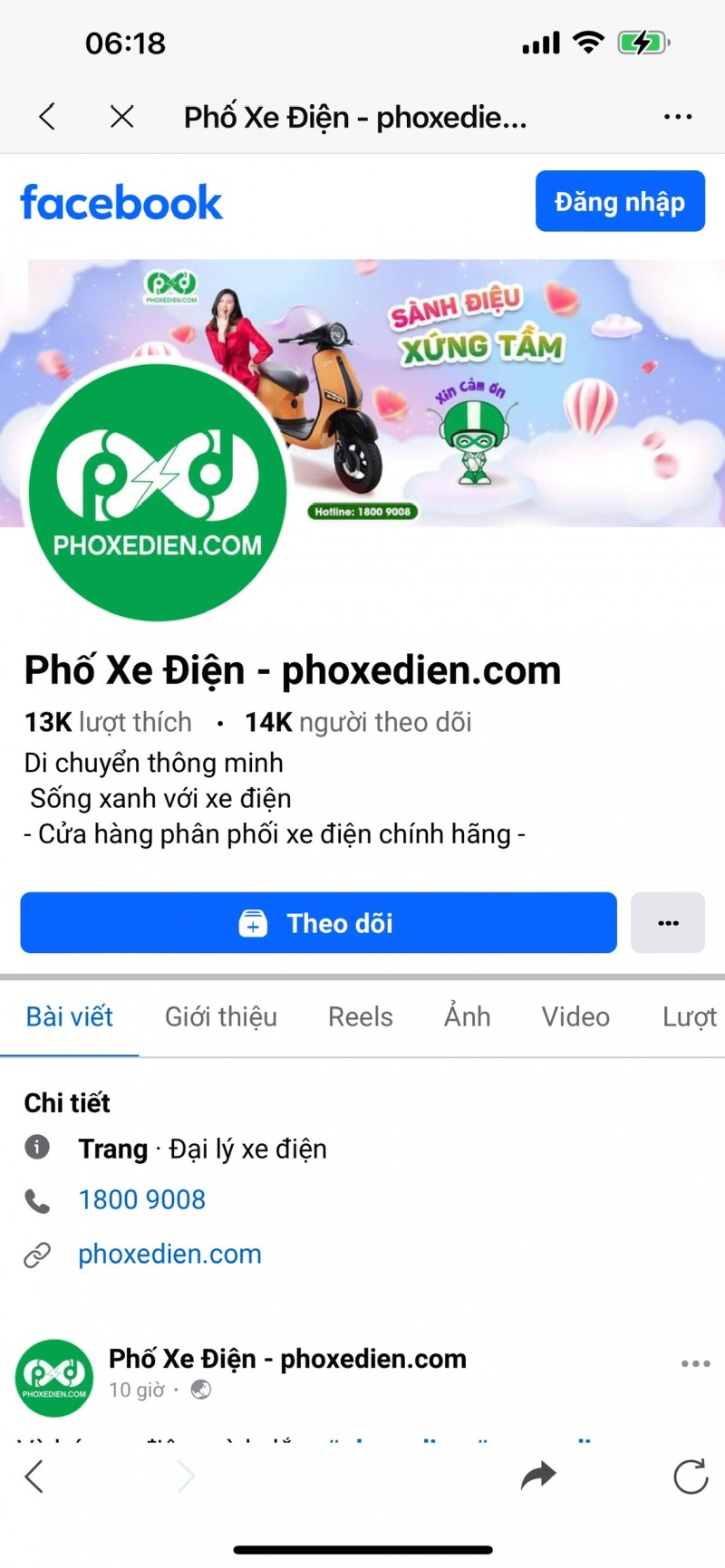This screenshot has height=1568, width=725.
Task: Select the Bài viết tab
Action: [x=70, y=1016]
